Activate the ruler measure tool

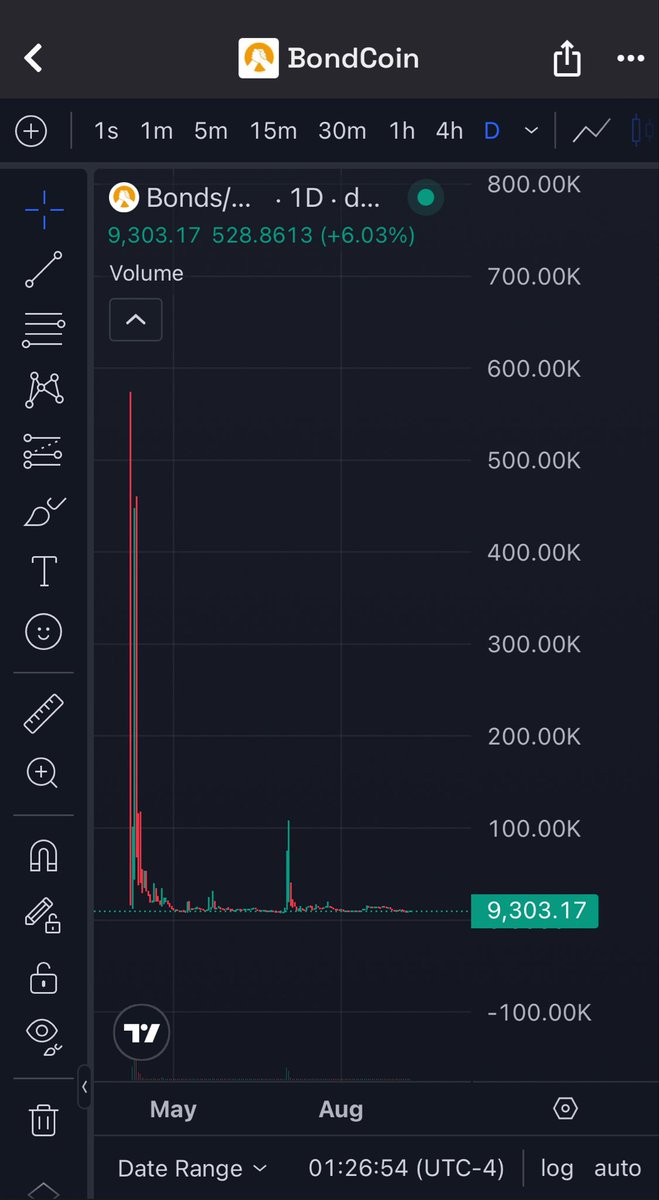[x=43, y=713]
